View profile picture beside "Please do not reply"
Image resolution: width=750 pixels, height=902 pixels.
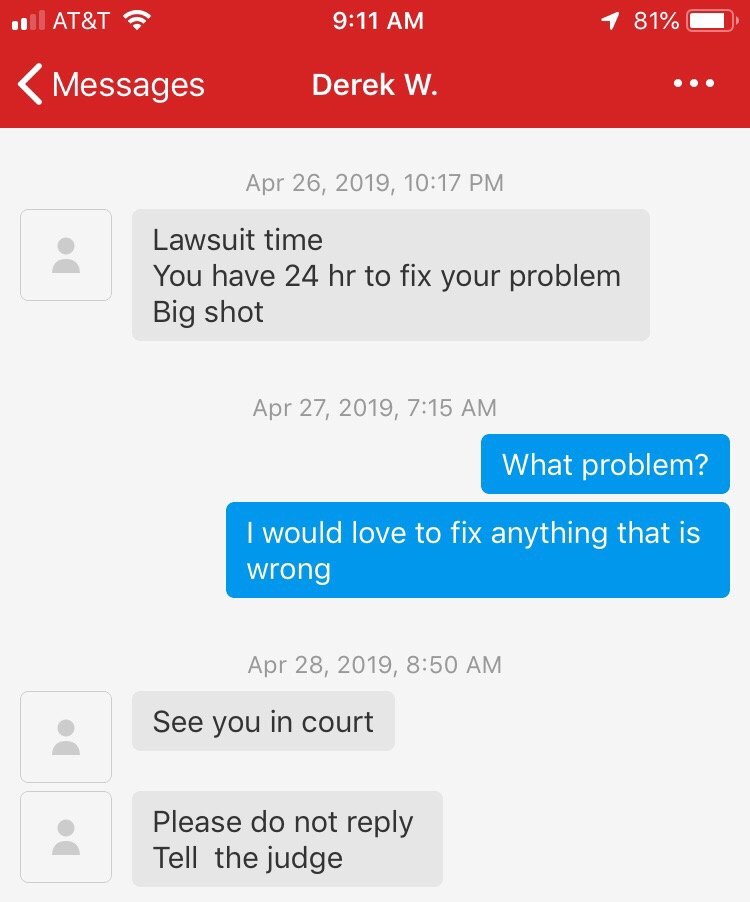(66, 837)
